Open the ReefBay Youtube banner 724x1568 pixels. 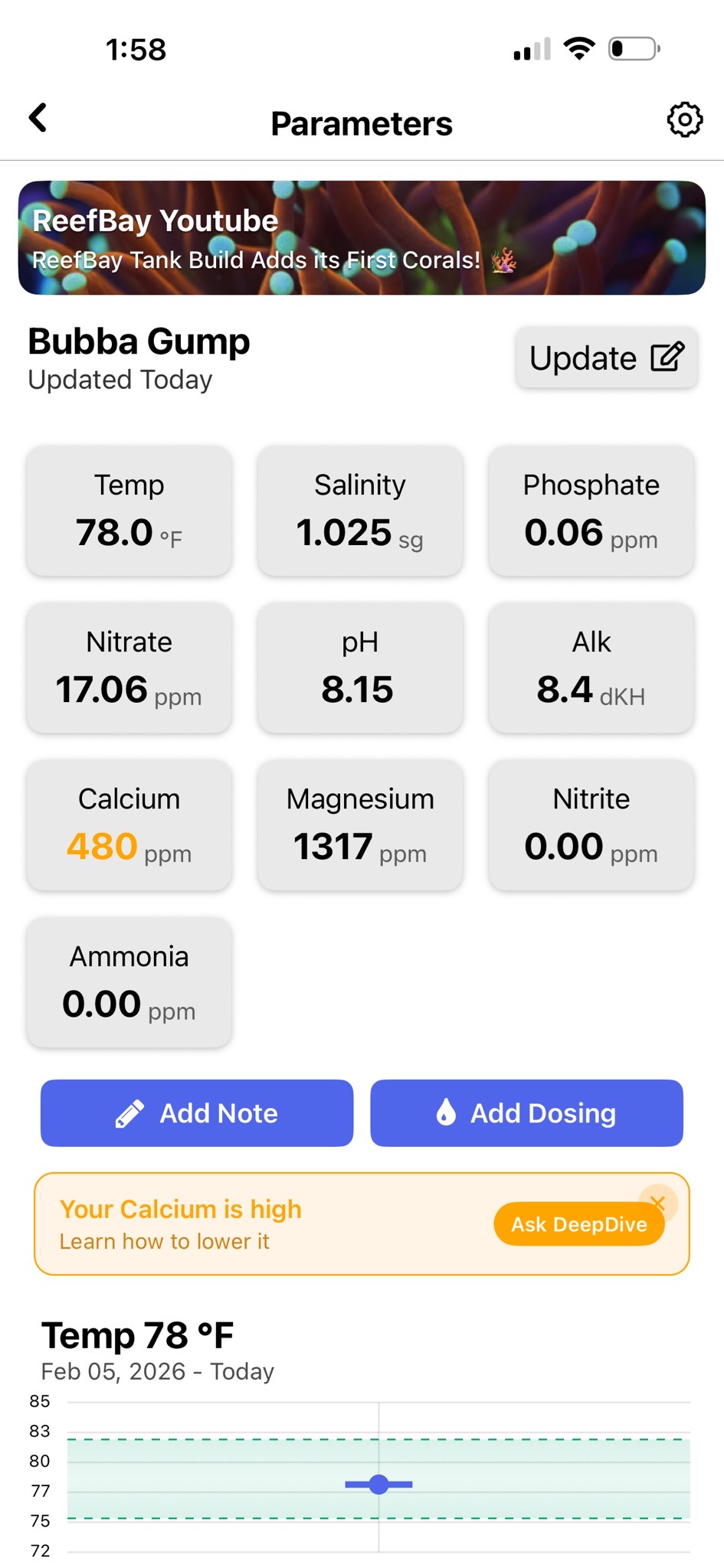(x=362, y=238)
